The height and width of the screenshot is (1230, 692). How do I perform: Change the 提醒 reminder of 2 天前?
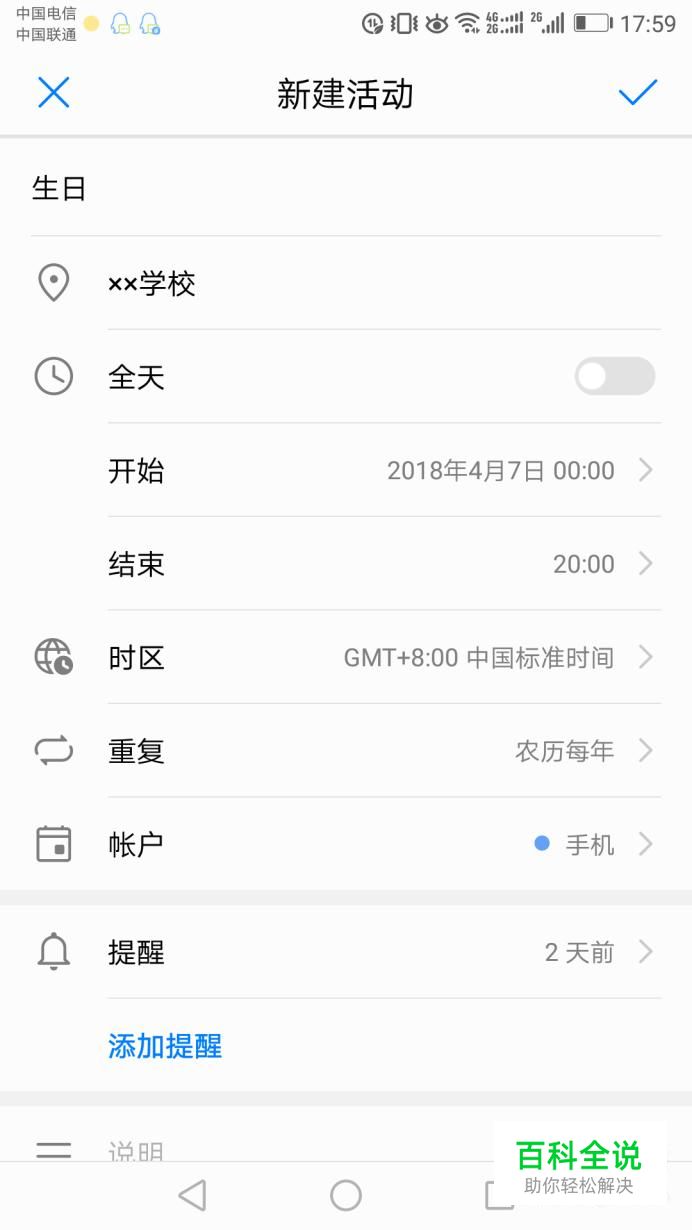346,952
